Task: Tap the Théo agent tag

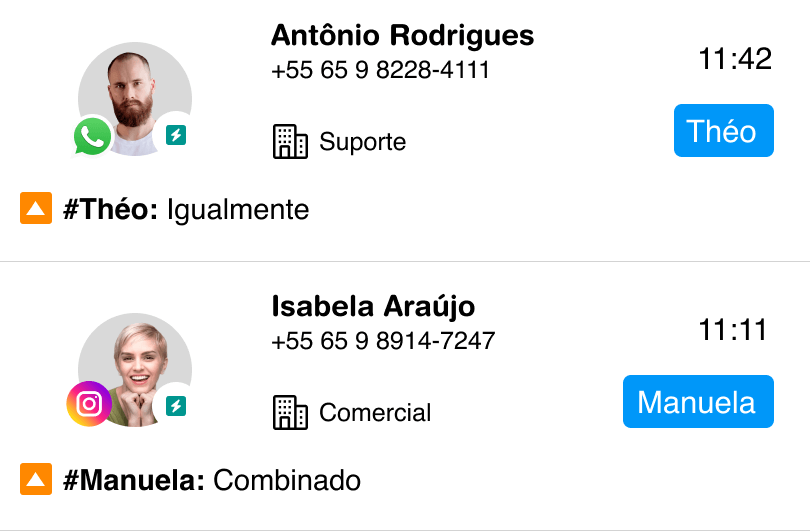Action: 723,131
